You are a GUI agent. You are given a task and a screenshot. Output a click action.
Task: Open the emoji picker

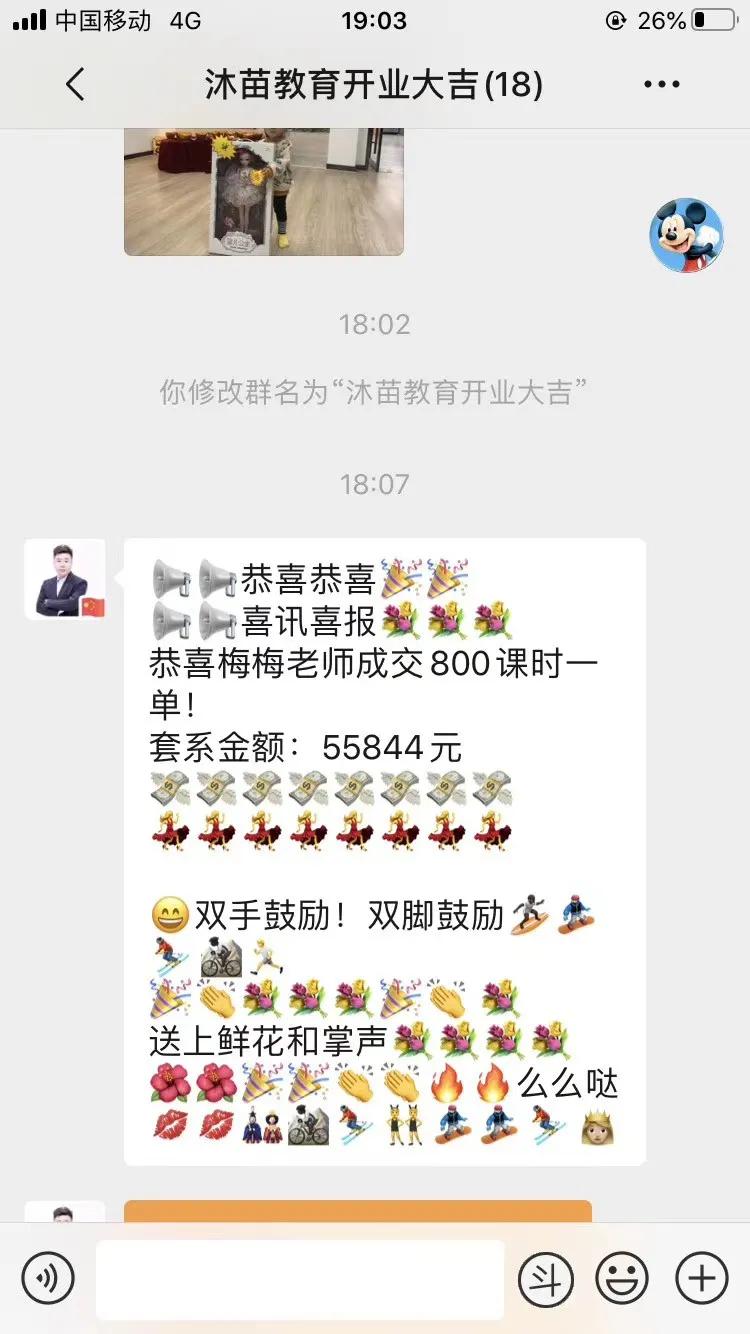tap(622, 1278)
